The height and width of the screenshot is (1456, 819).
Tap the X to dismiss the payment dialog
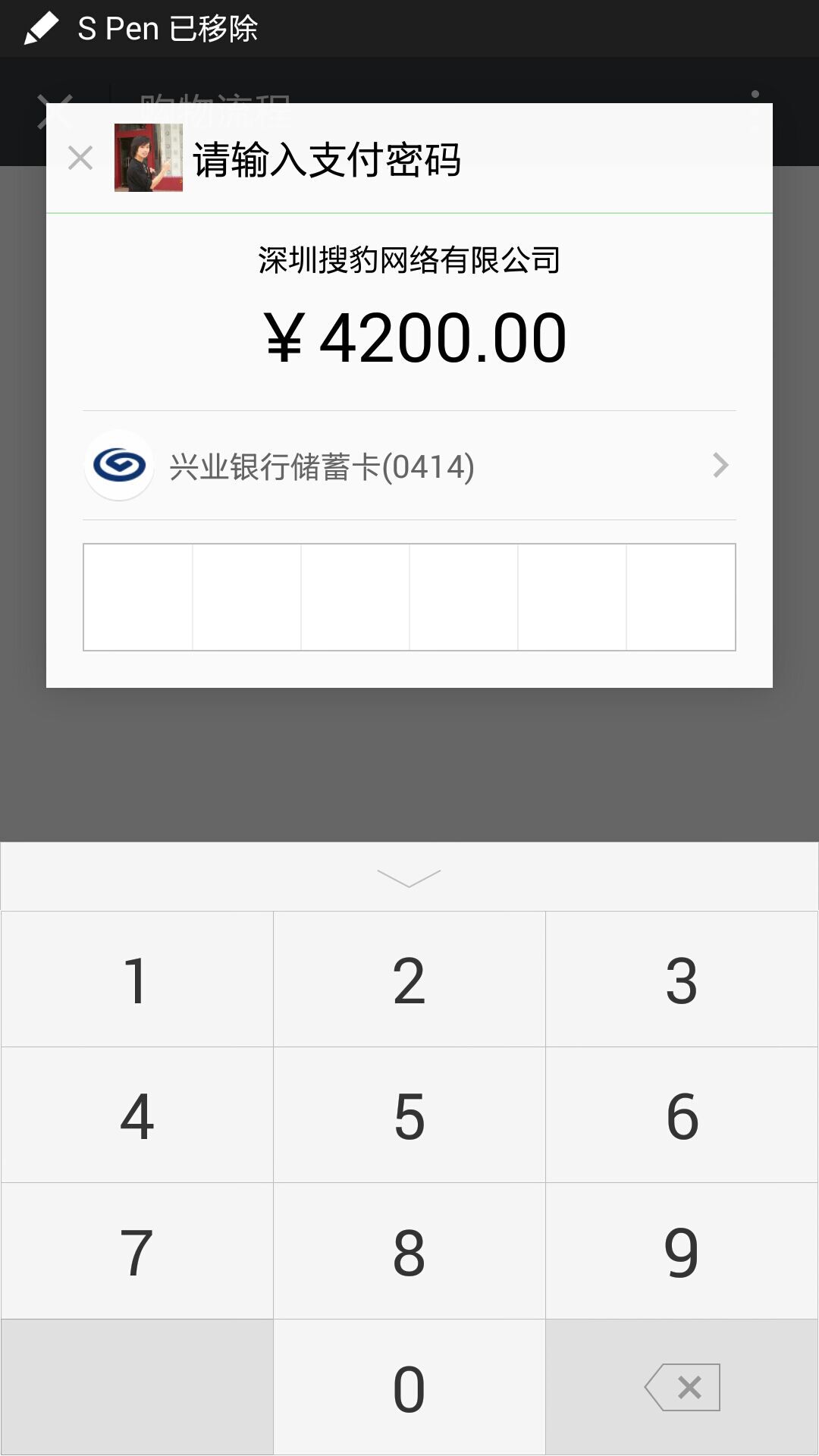[80, 158]
